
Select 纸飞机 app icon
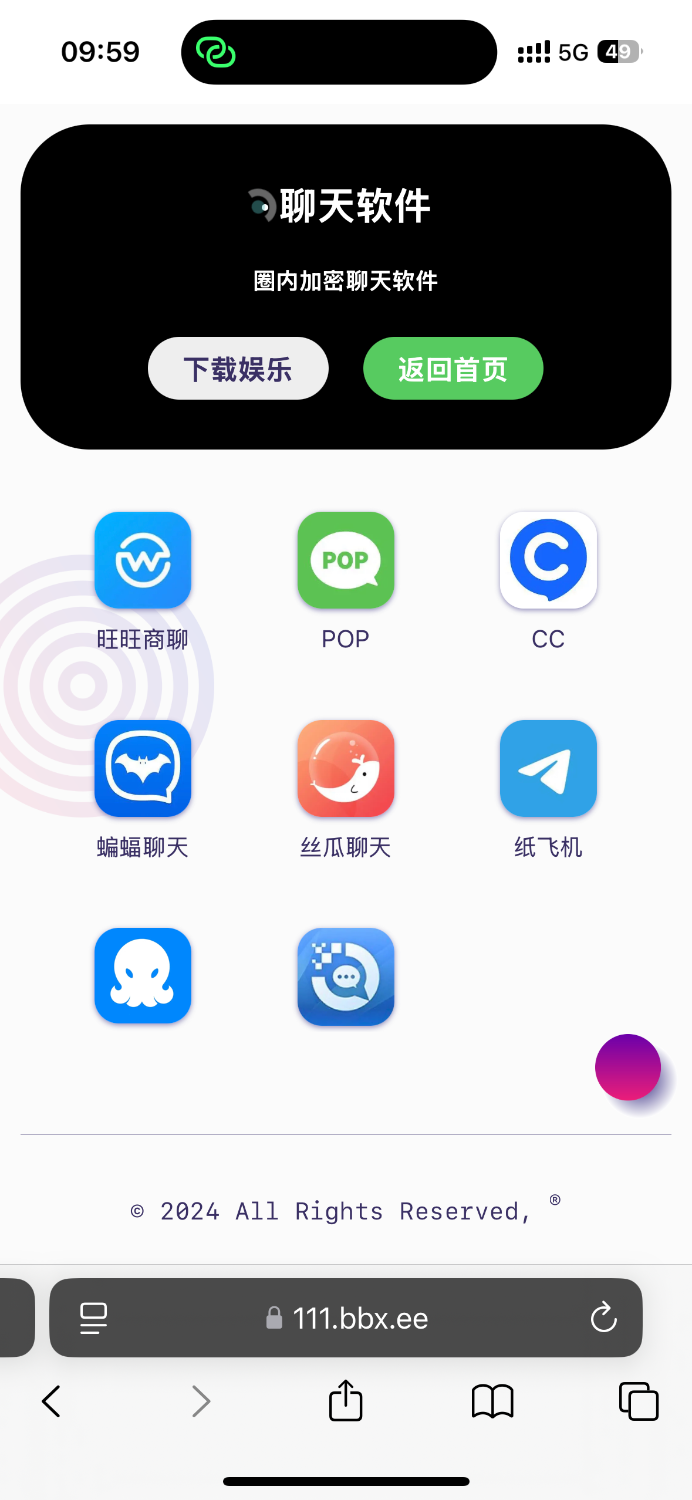coord(548,769)
